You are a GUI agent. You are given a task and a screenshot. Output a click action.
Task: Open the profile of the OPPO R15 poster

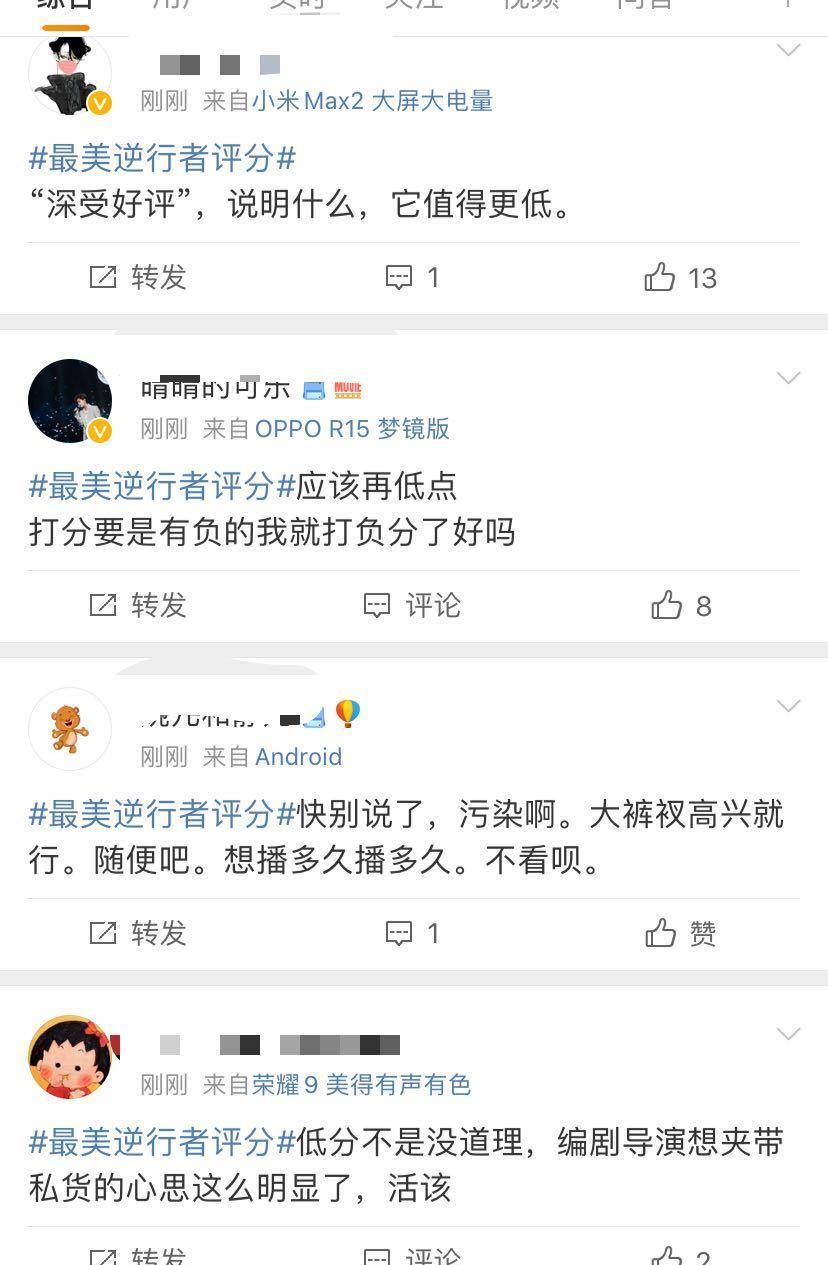point(69,400)
